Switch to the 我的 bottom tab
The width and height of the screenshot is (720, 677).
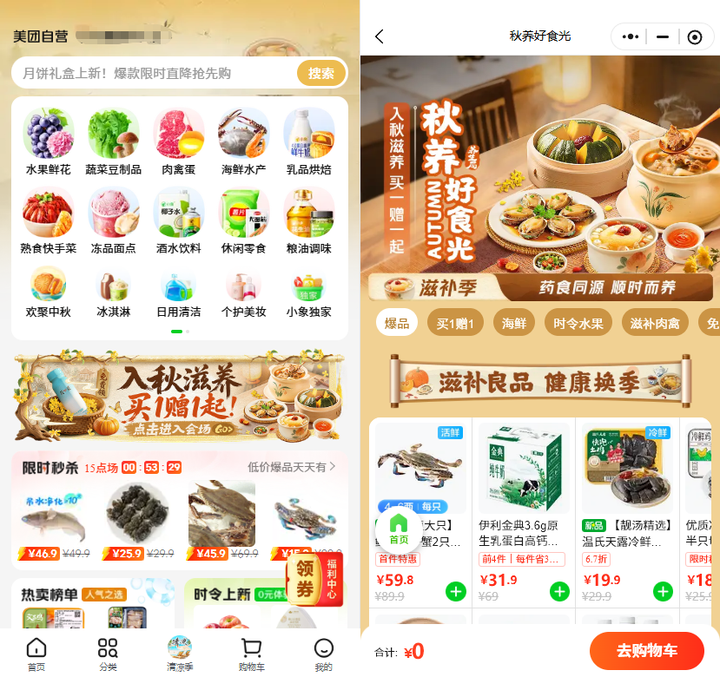click(x=323, y=654)
